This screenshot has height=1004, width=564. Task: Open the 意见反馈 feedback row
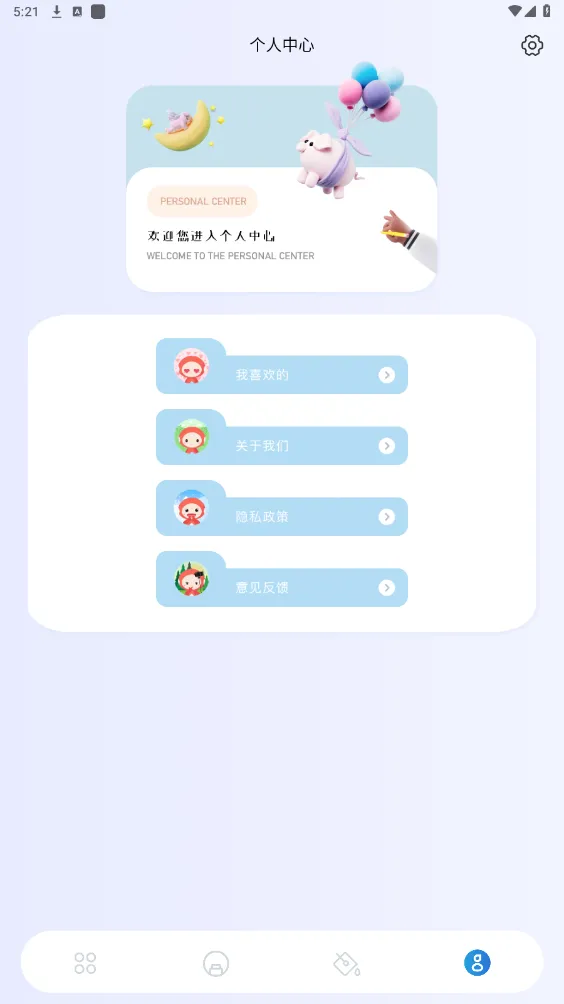(x=282, y=579)
